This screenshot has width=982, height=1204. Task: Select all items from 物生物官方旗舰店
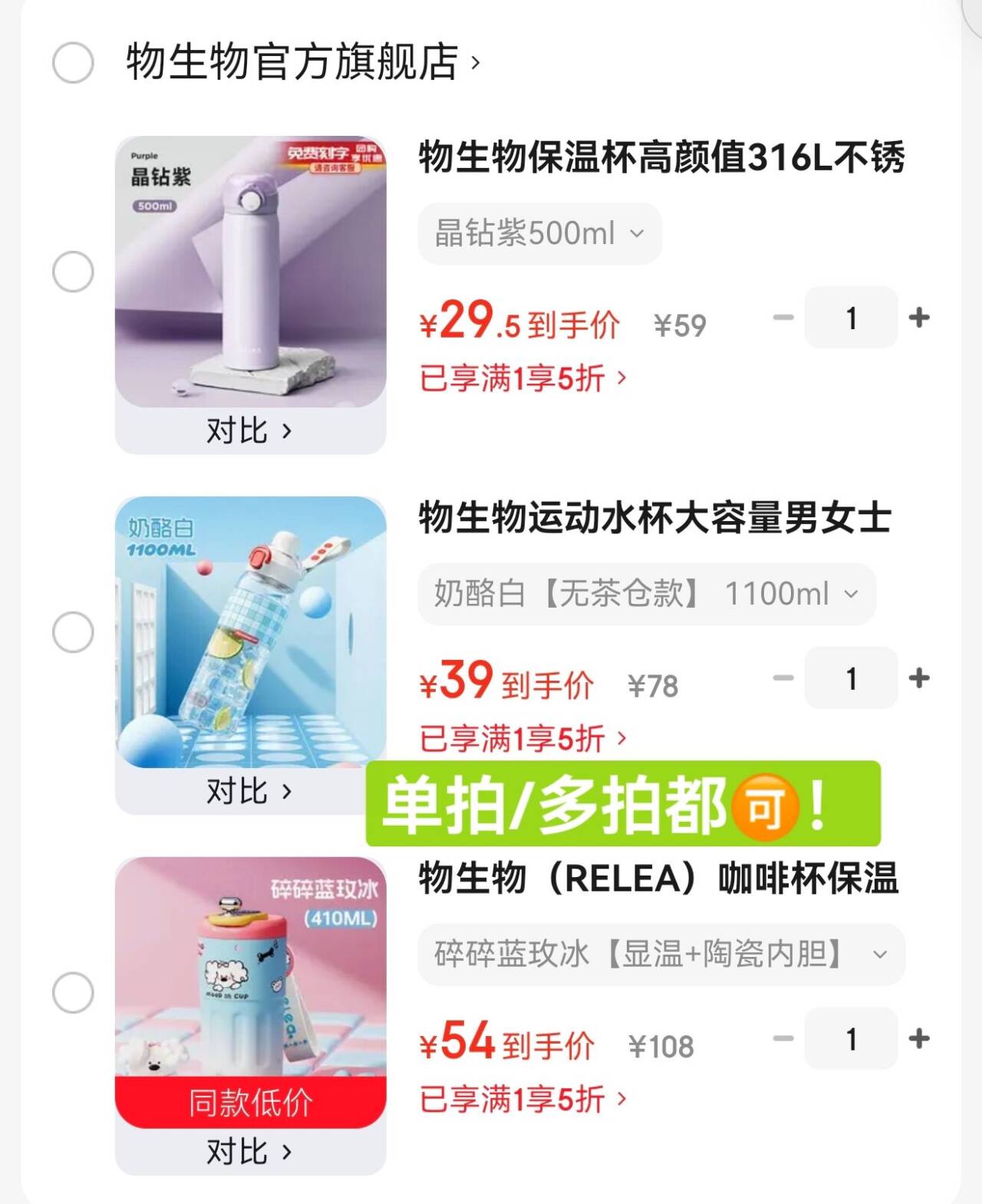click(73, 62)
